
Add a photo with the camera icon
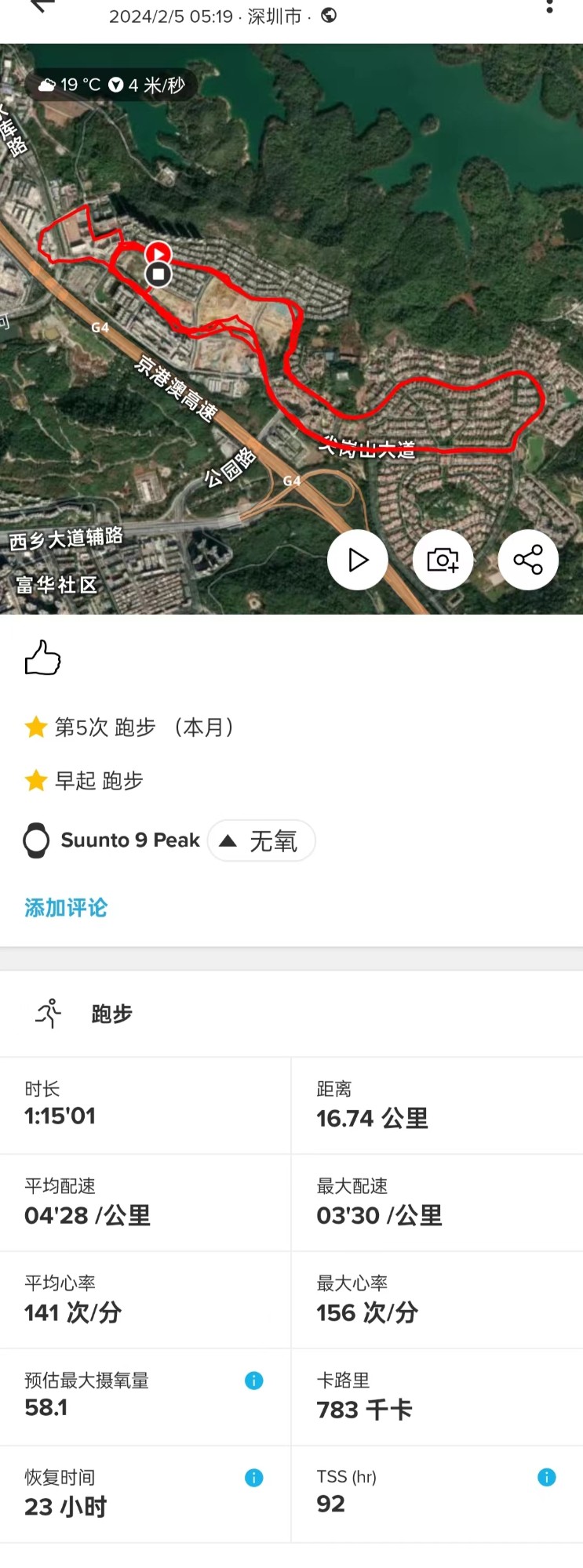pos(443,560)
